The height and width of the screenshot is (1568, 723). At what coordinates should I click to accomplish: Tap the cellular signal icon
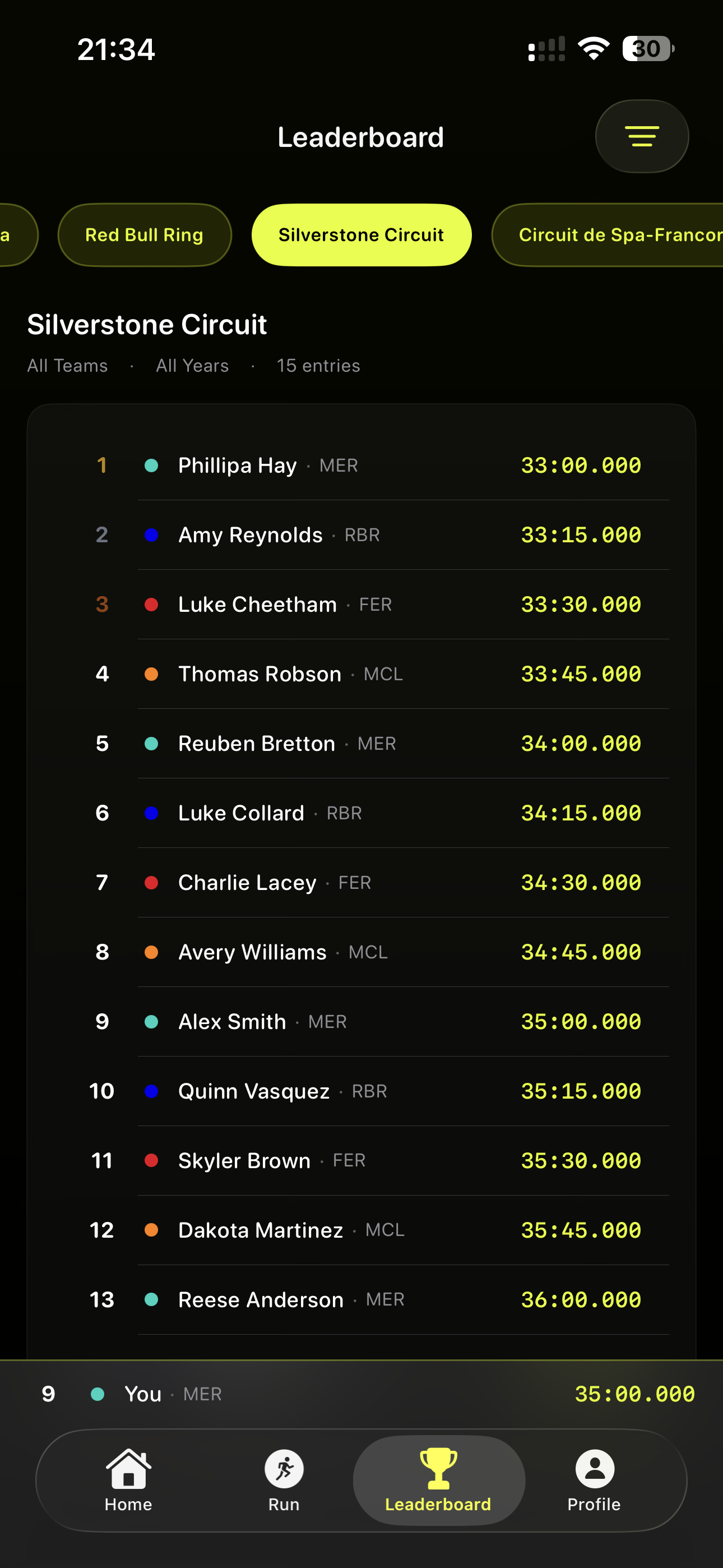coord(545,49)
